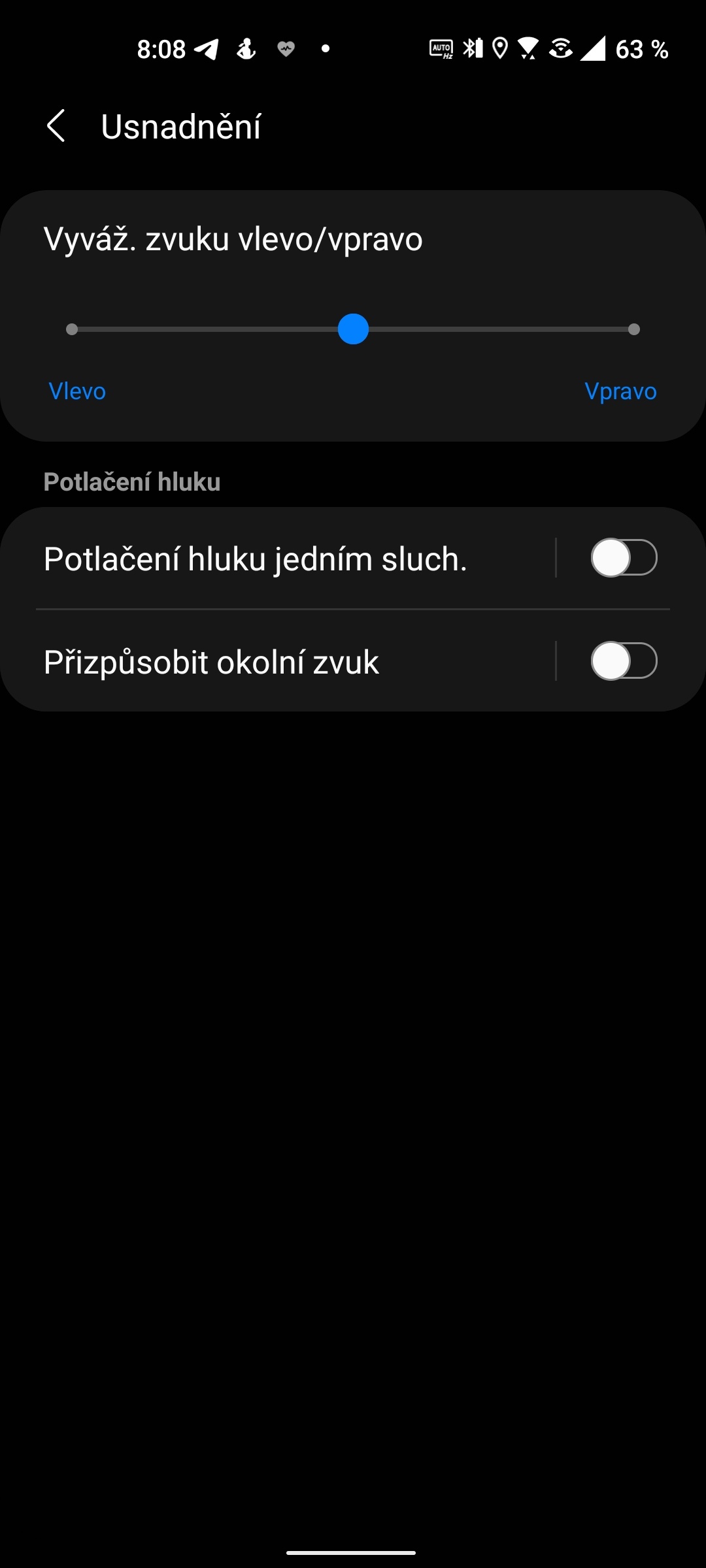Screen dimensions: 706x1568
Task: Tap the location services icon
Action: pos(499,49)
